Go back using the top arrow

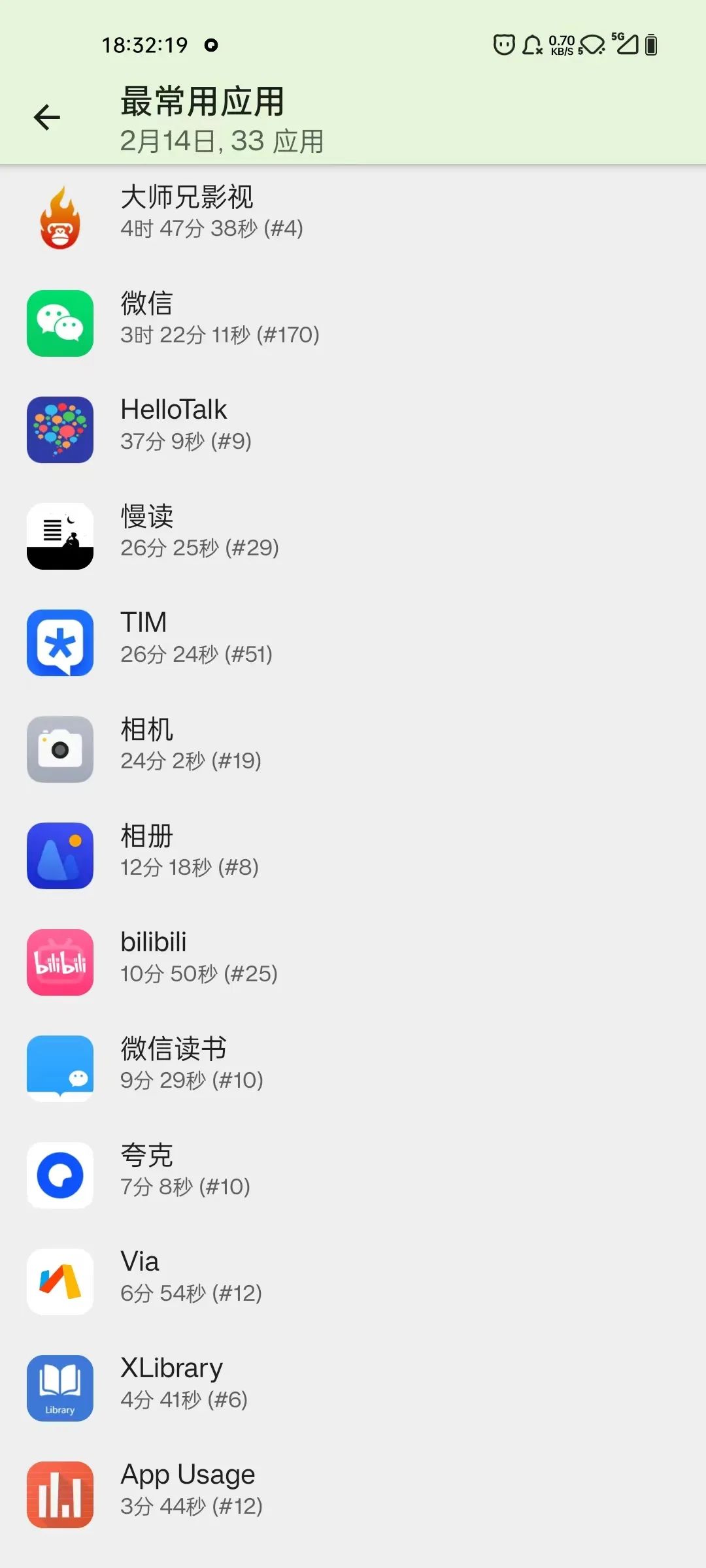[x=47, y=118]
